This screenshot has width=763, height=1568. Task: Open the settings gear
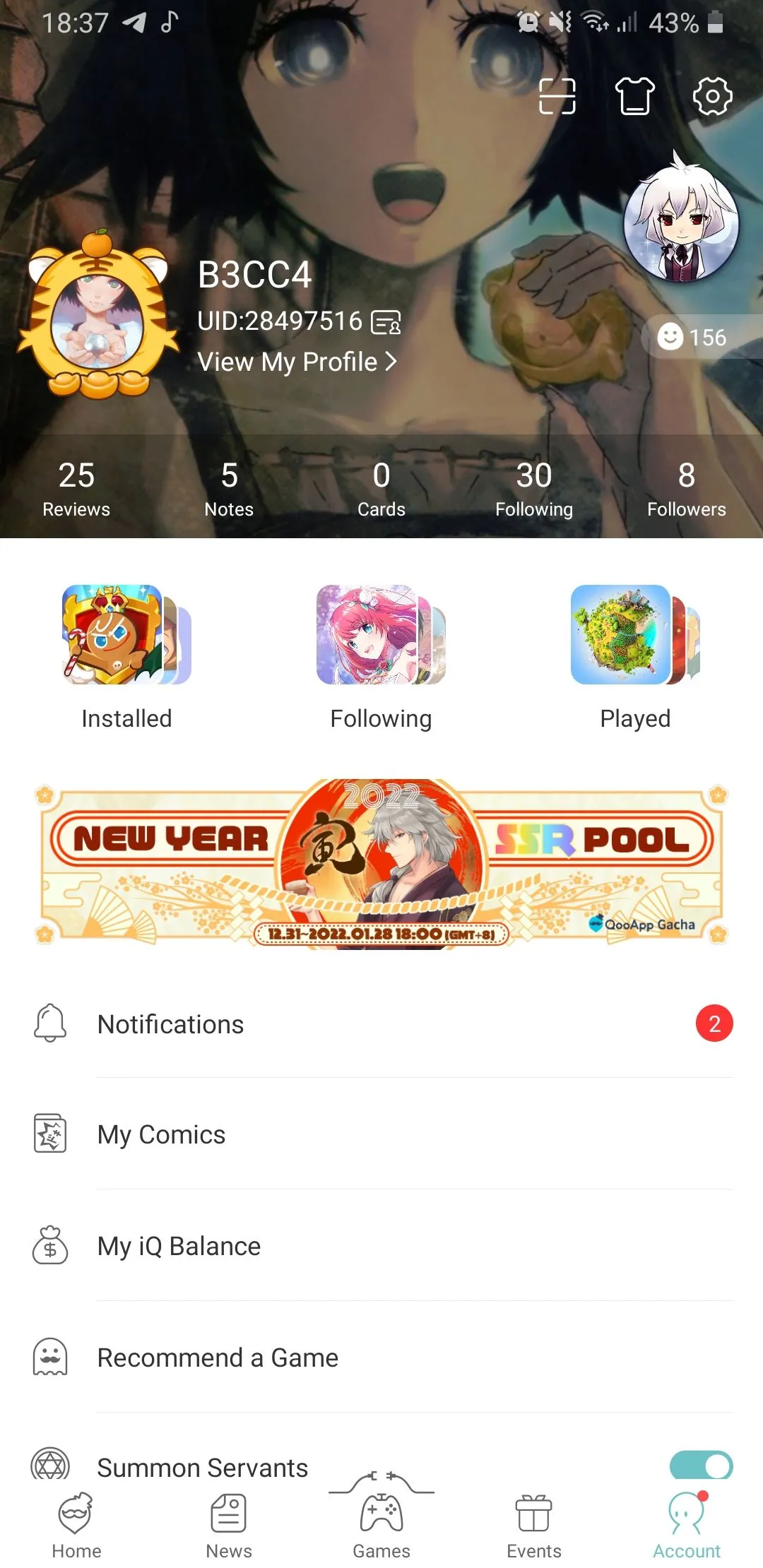tap(712, 96)
